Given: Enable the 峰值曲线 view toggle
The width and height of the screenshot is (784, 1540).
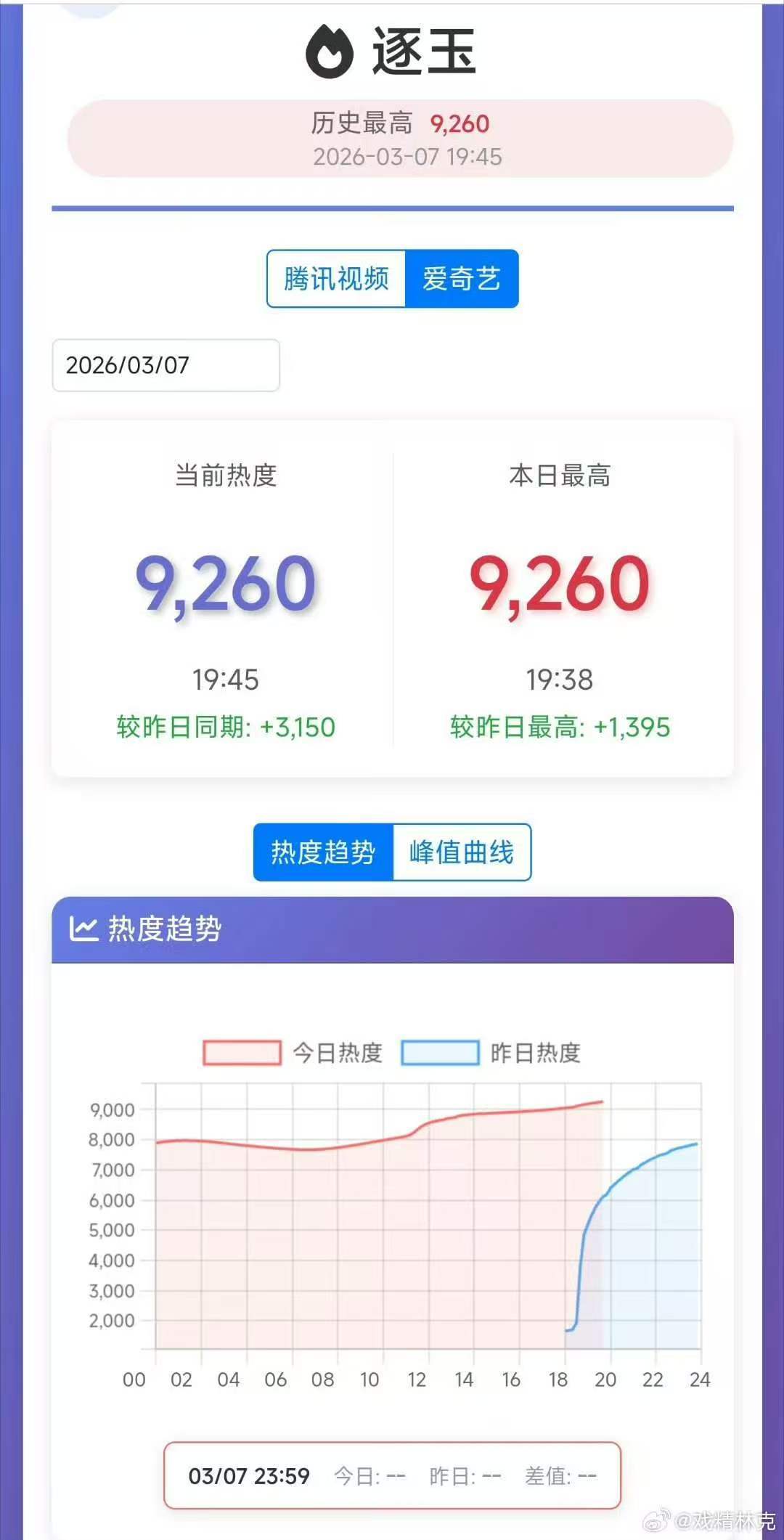Looking at the screenshot, I should (x=462, y=852).
